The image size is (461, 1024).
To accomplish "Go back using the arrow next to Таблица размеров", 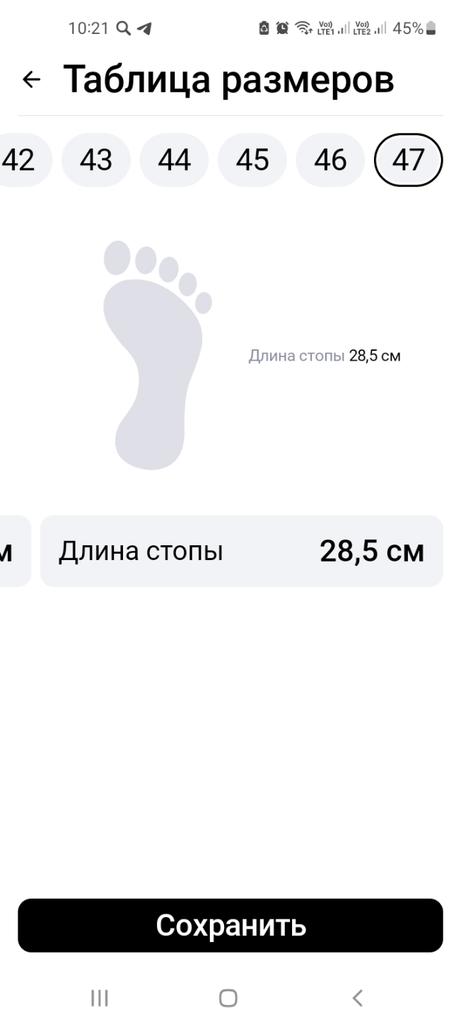I will [31, 80].
